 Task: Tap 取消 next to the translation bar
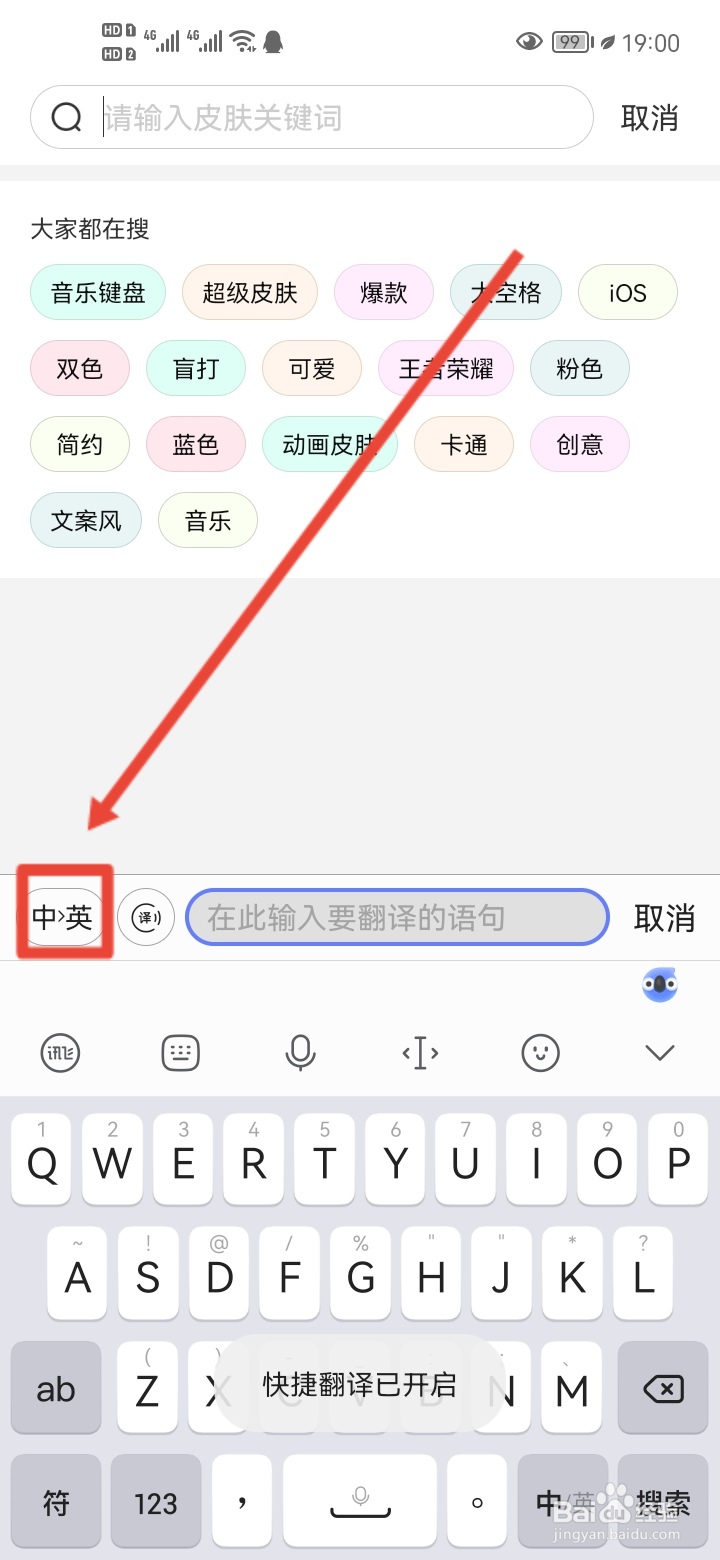click(664, 917)
